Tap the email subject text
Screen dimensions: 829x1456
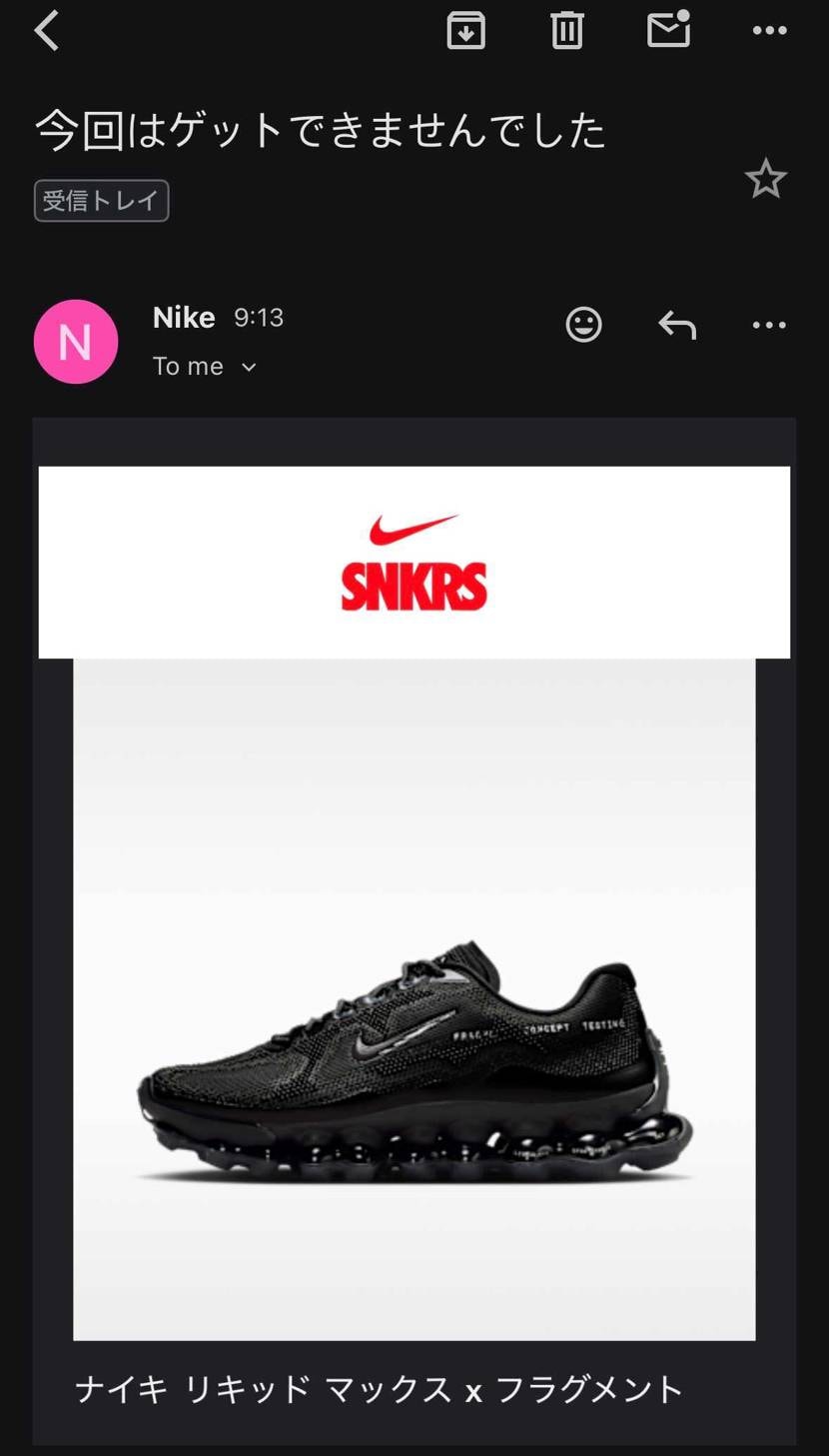(x=320, y=130)
